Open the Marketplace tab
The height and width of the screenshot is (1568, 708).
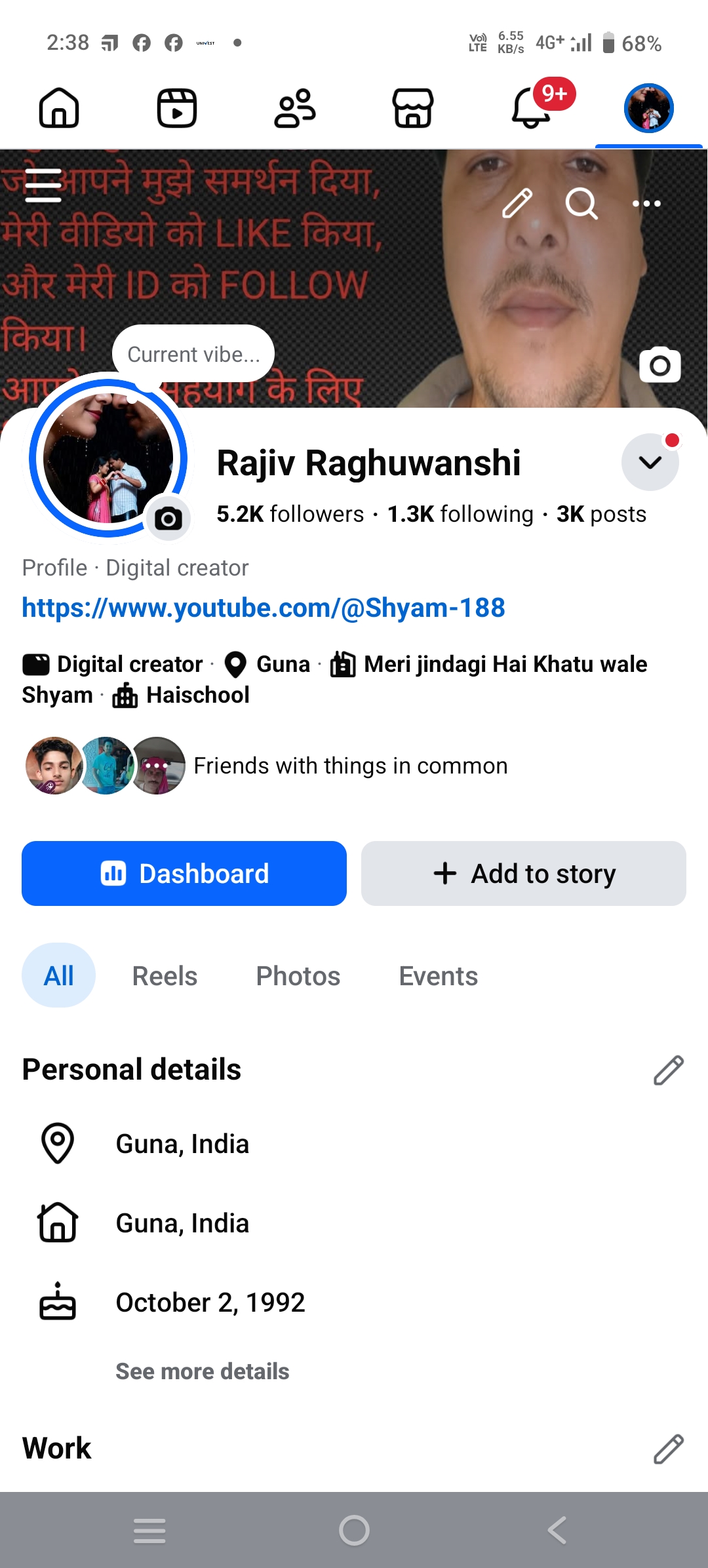413,108
